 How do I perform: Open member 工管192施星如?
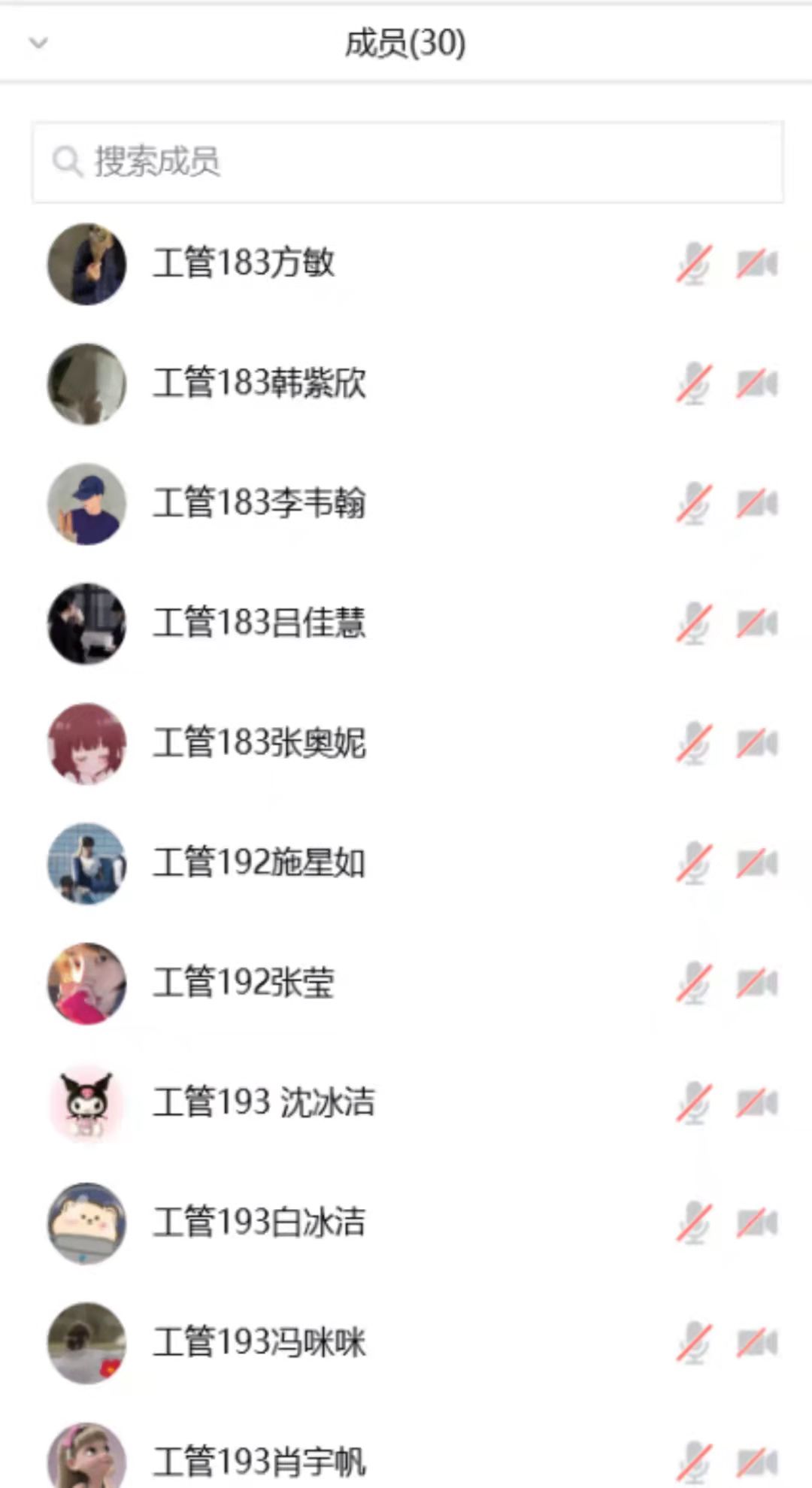pyautogui.click(x=259, y=863)
